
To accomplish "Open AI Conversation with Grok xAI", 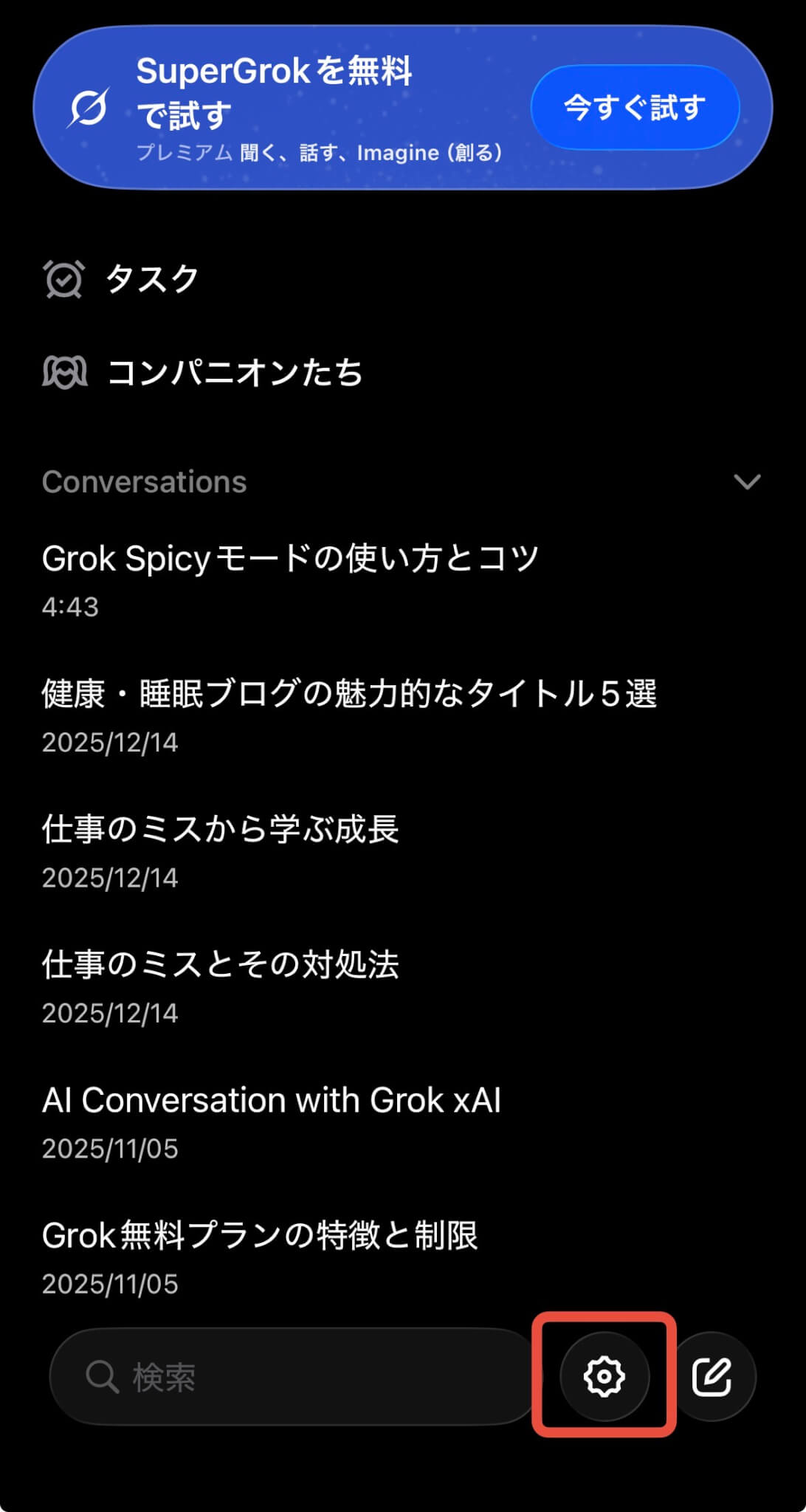I will click(x=272, y=1100).
